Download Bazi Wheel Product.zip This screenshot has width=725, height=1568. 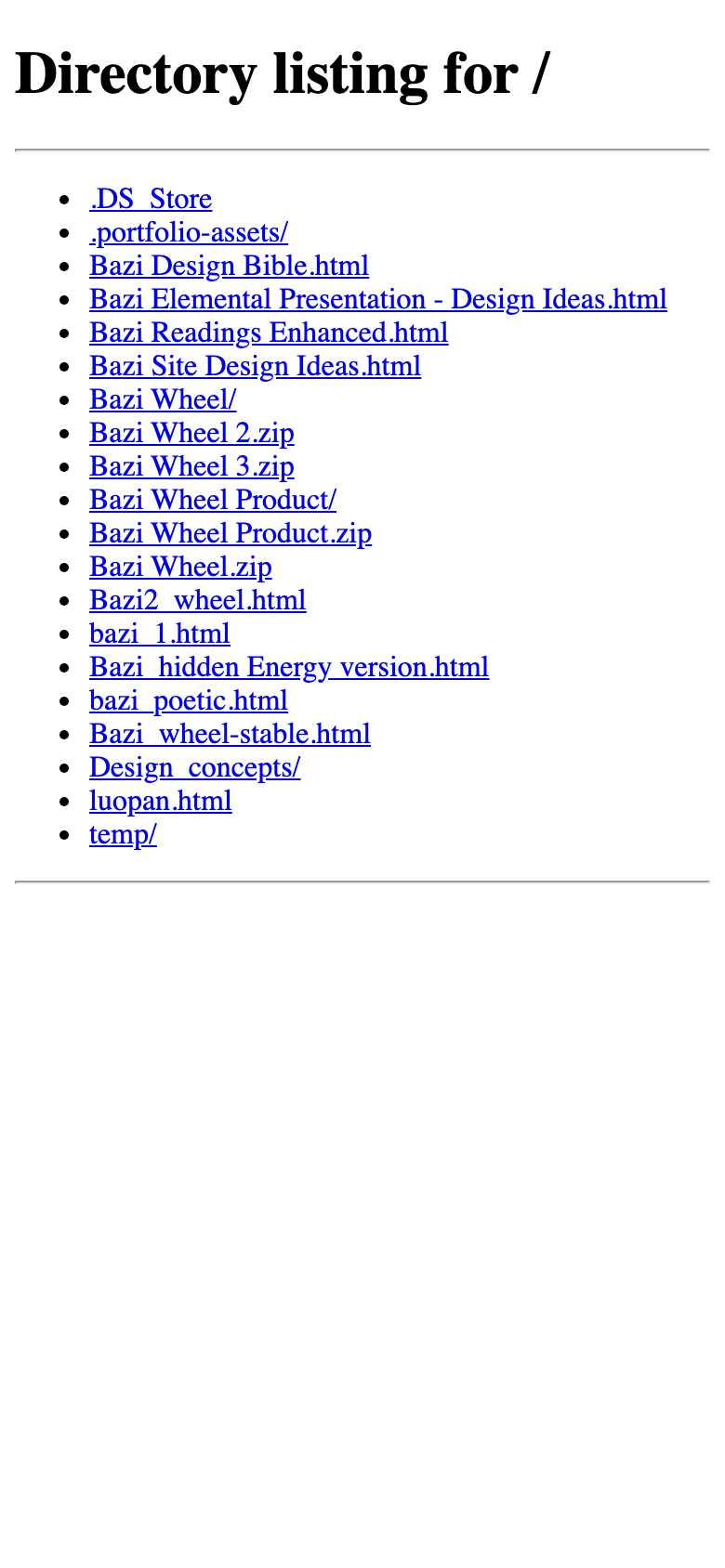[x=231, y=533]
